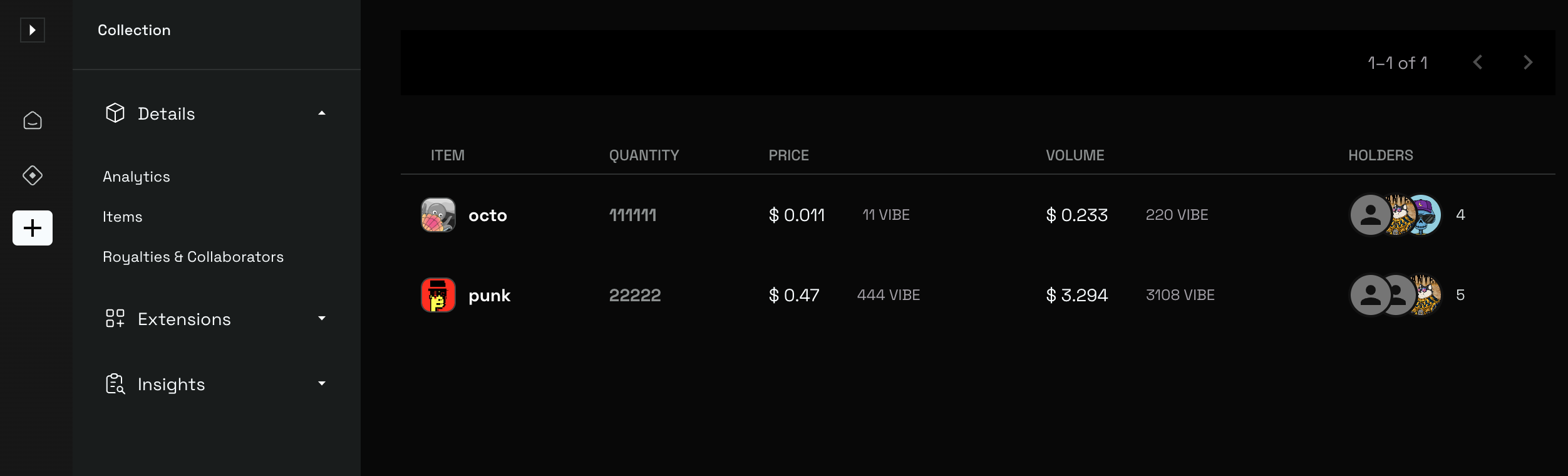This screenshot has width=1568, height=476.
Task: Open the punk item row
Action: tap(489, 296)
